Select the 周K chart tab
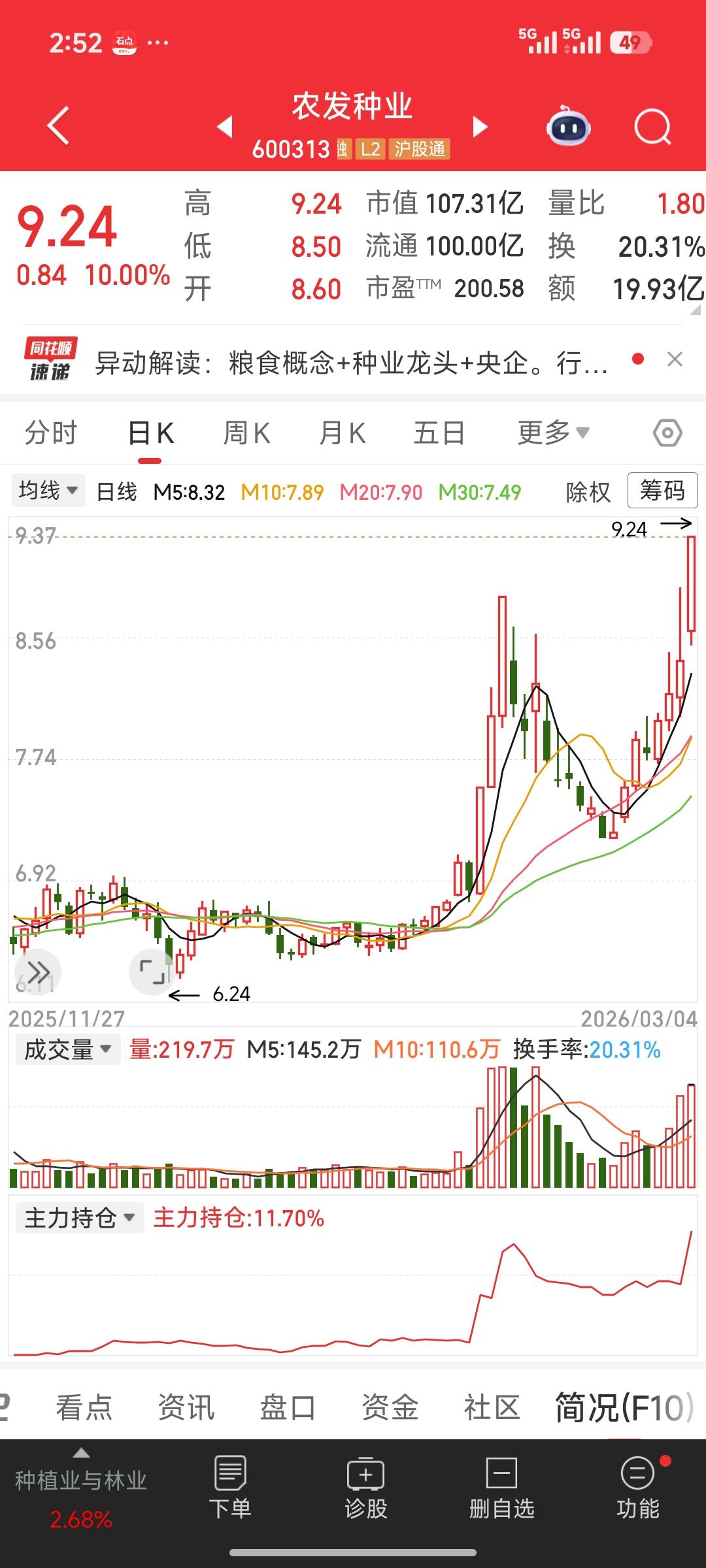The image size is (706, 1568). point(246,433)
